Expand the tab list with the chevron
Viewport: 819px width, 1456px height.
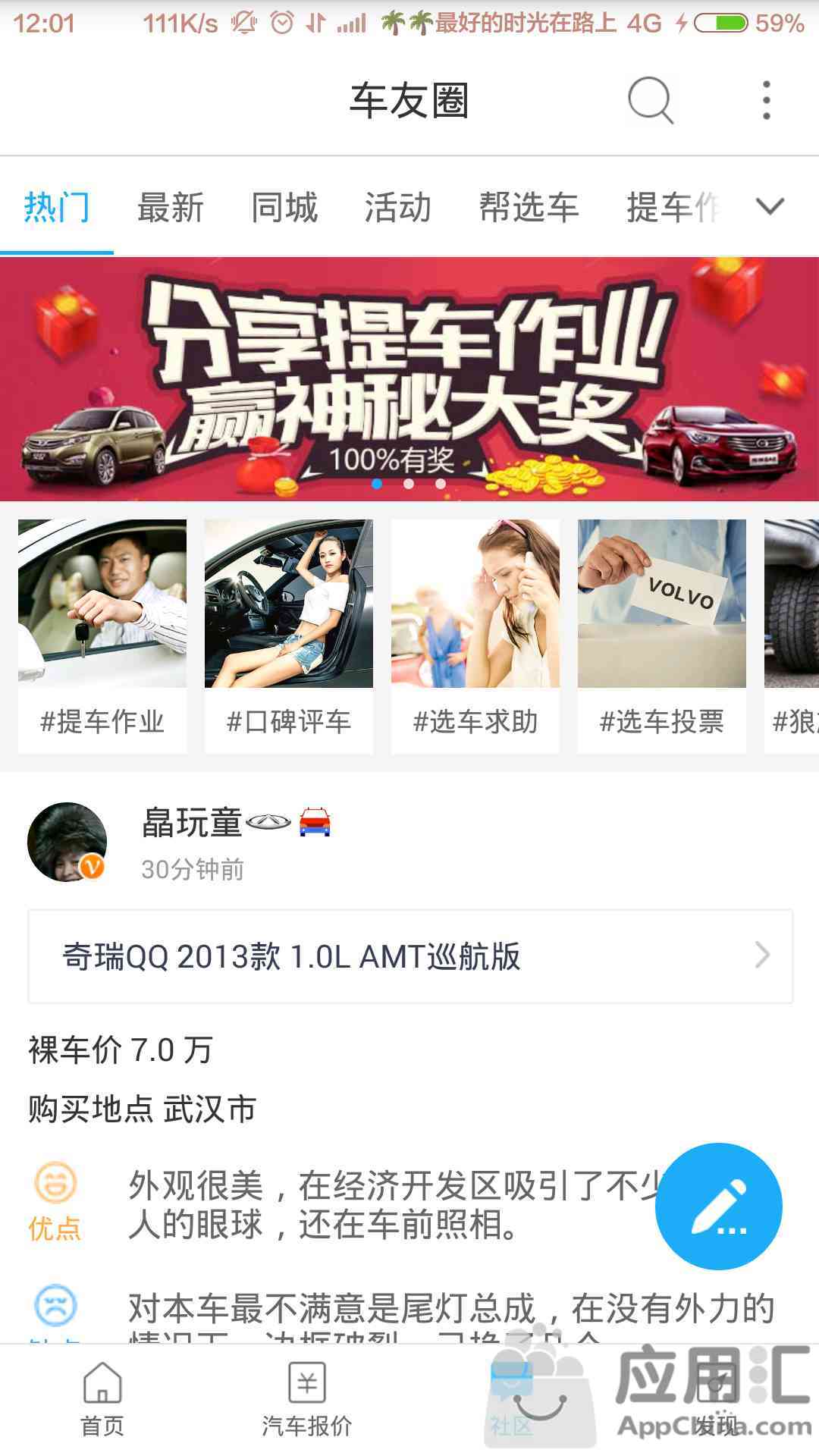coord(770,206)
